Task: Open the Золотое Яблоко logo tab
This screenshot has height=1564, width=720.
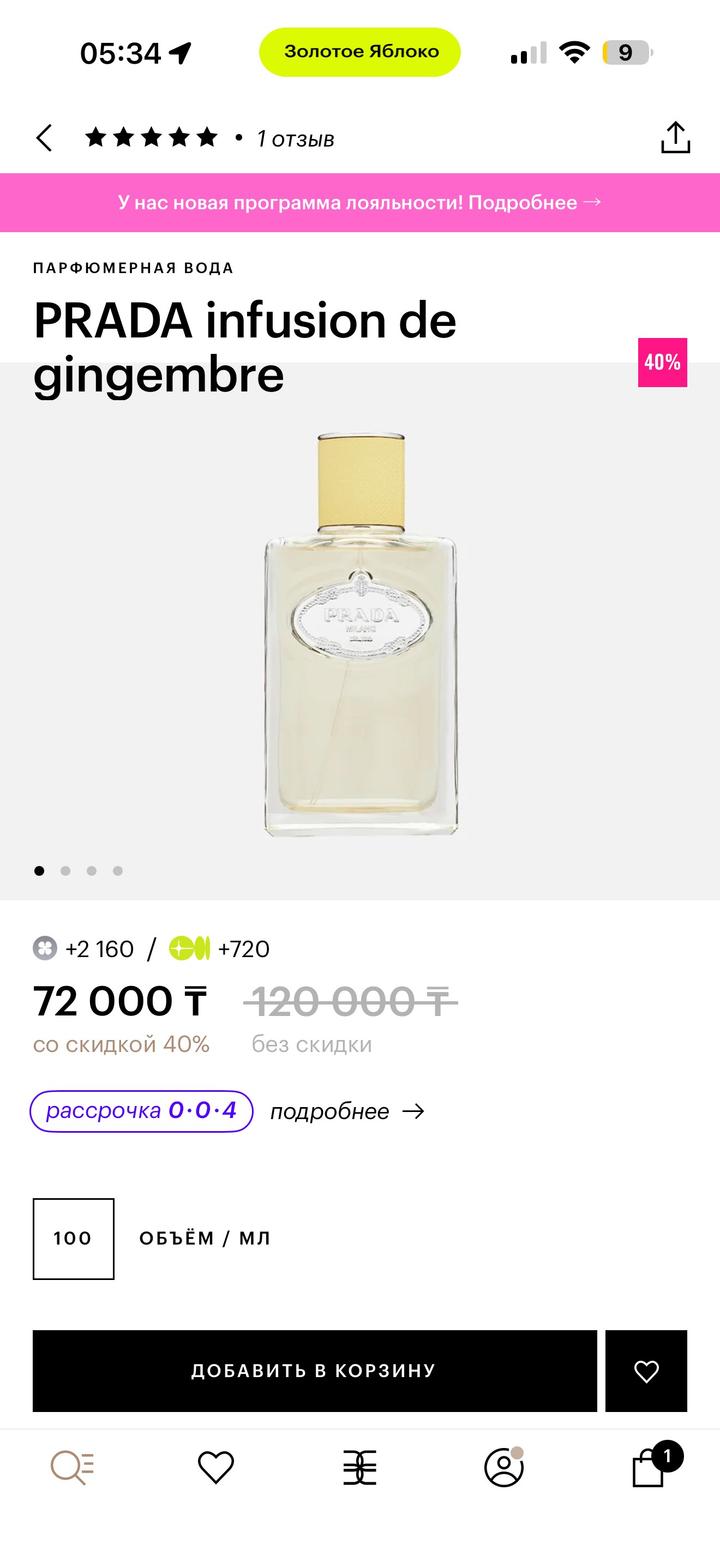Action: coord(360,1467)
